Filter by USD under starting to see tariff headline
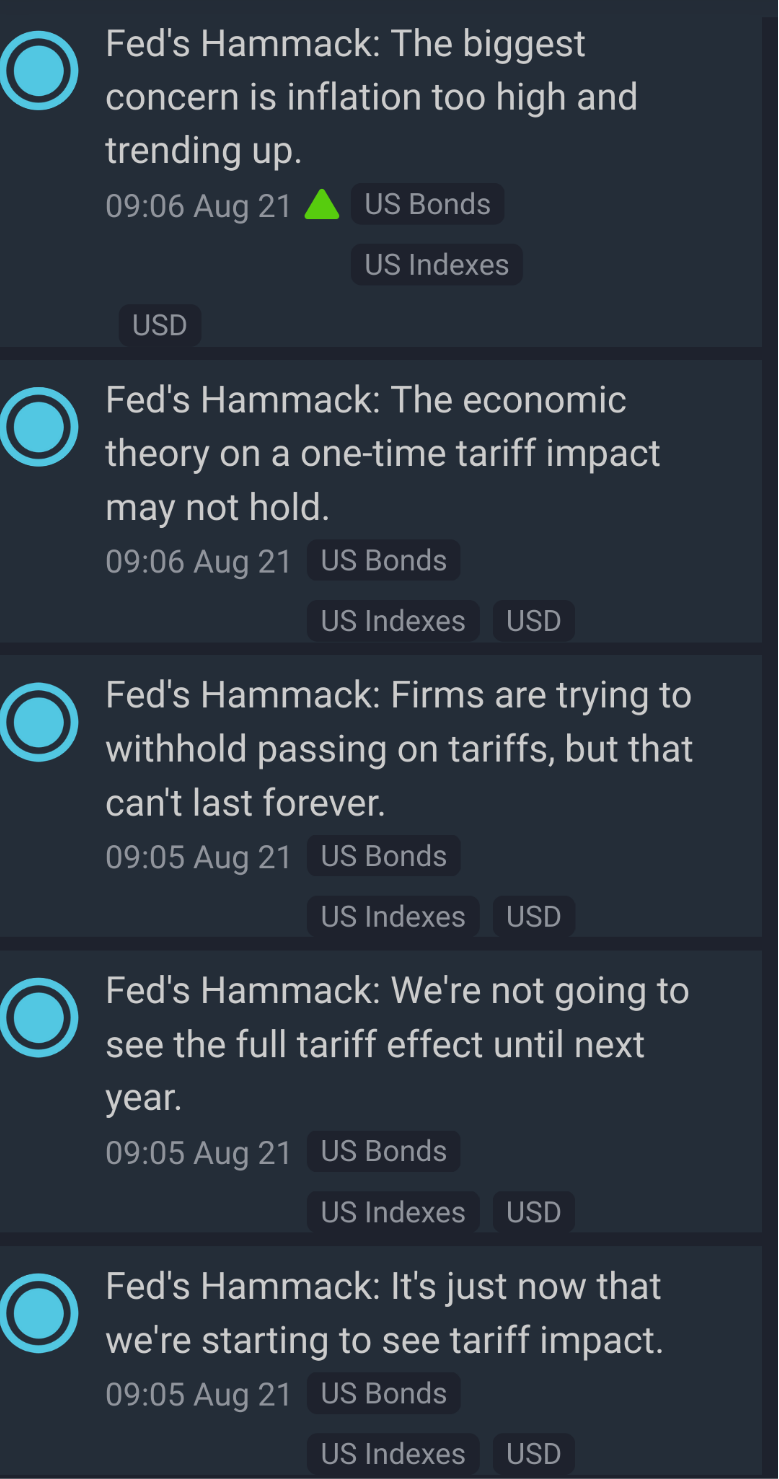The image size is (779, 1479). point(534,1454)
